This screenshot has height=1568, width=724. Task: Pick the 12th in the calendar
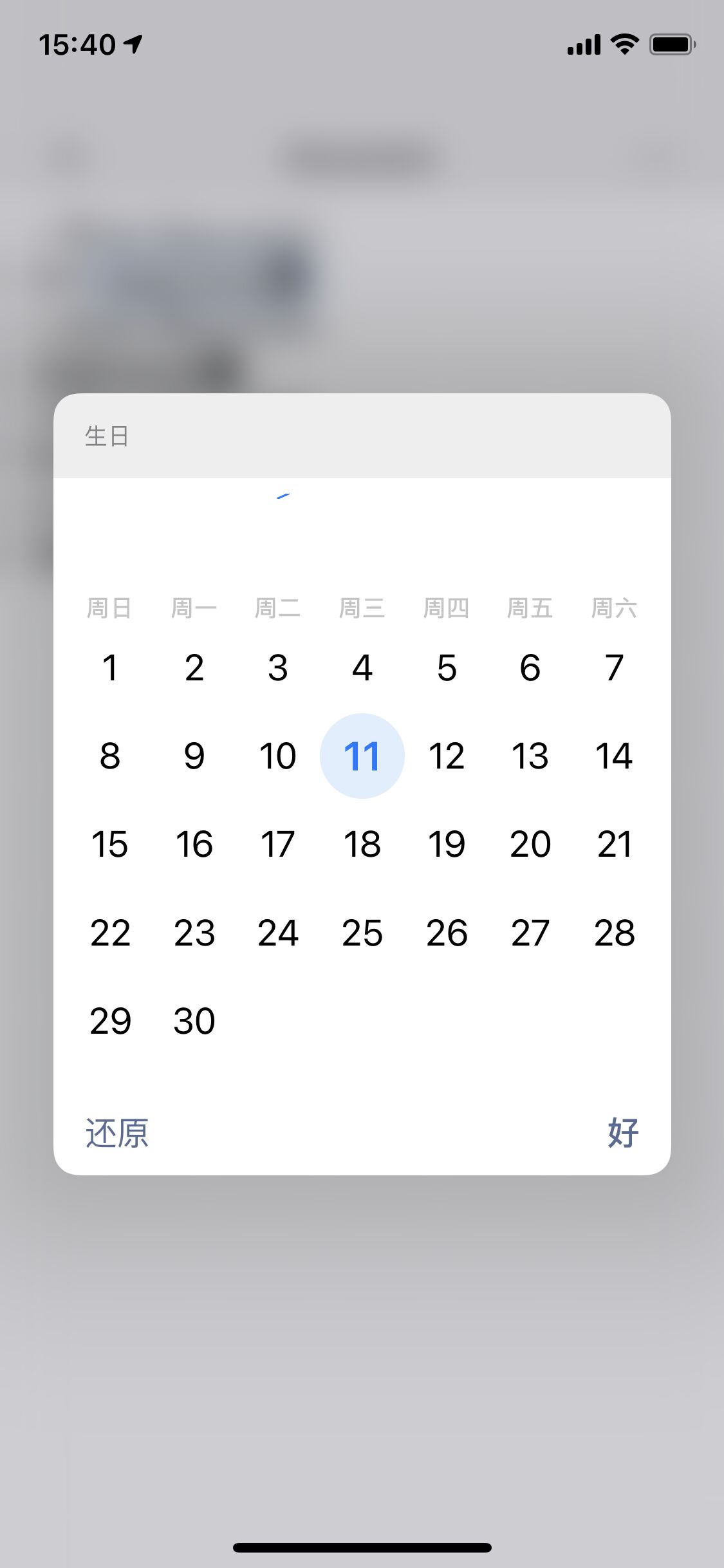pos(447,756)
